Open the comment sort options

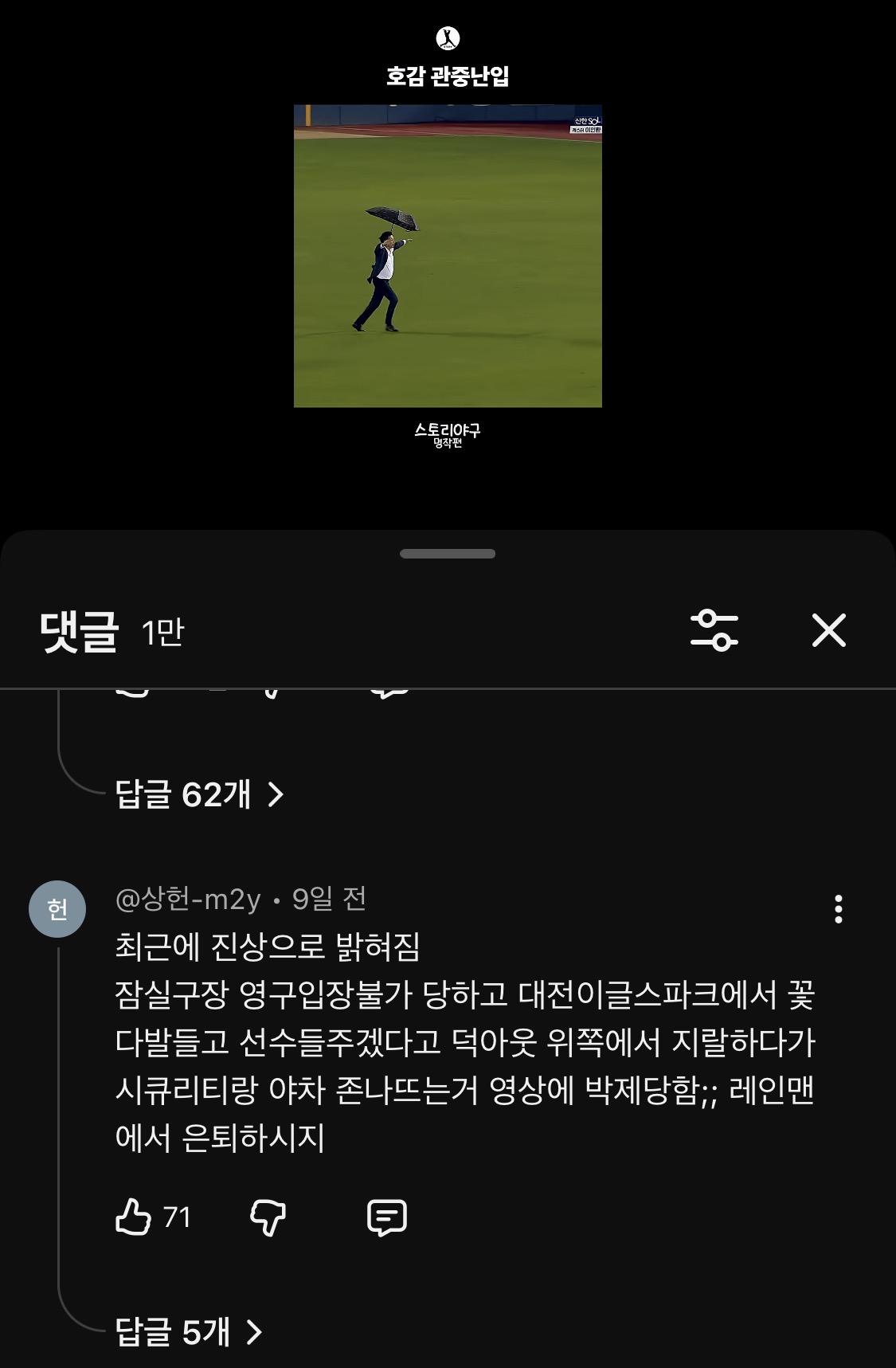tap(714, 630)
